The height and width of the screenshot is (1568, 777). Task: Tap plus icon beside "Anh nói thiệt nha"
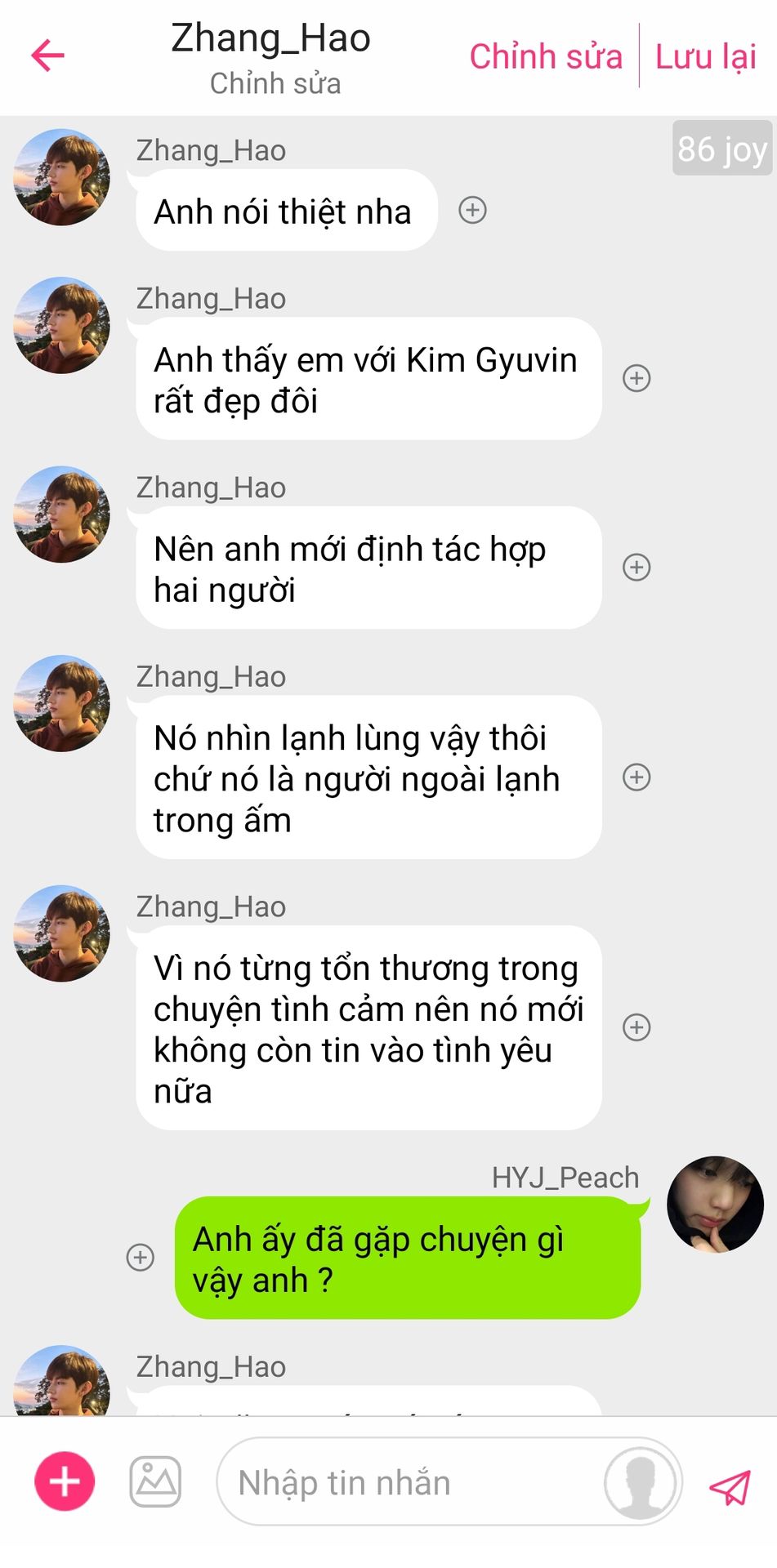[472, 211]
